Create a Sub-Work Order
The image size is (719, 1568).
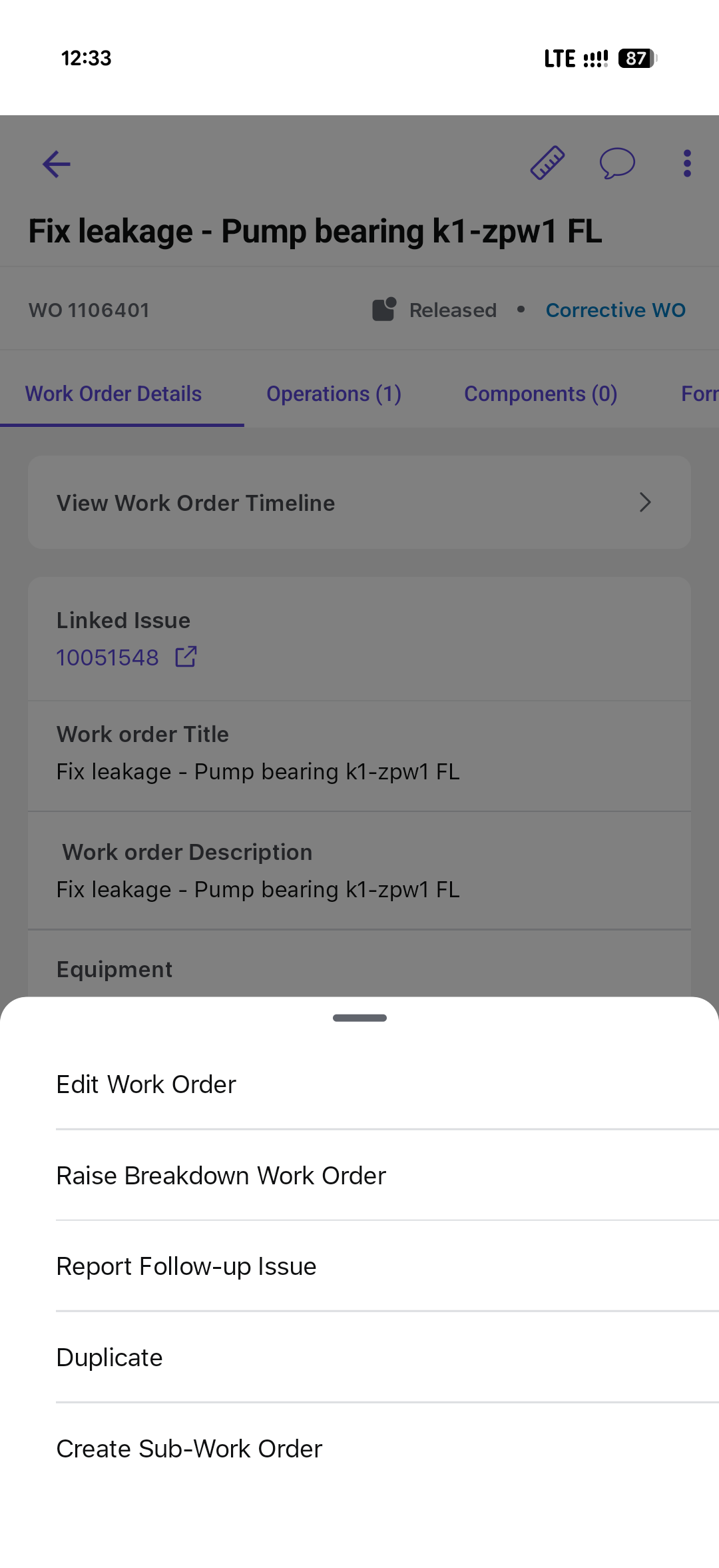(x=190, y=1449)
